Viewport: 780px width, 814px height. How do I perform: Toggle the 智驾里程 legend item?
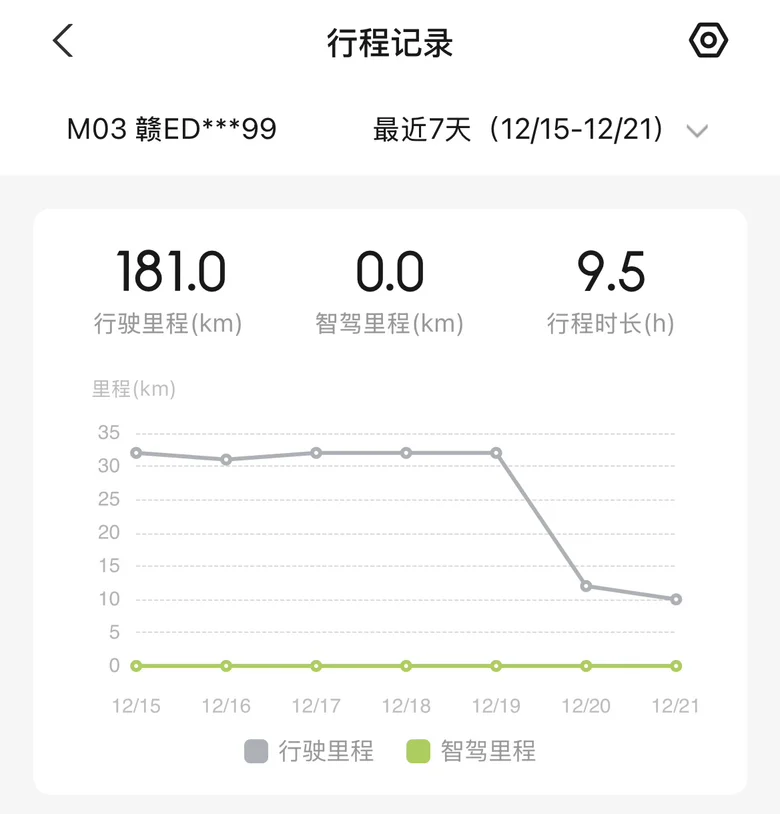pos(471,751)
